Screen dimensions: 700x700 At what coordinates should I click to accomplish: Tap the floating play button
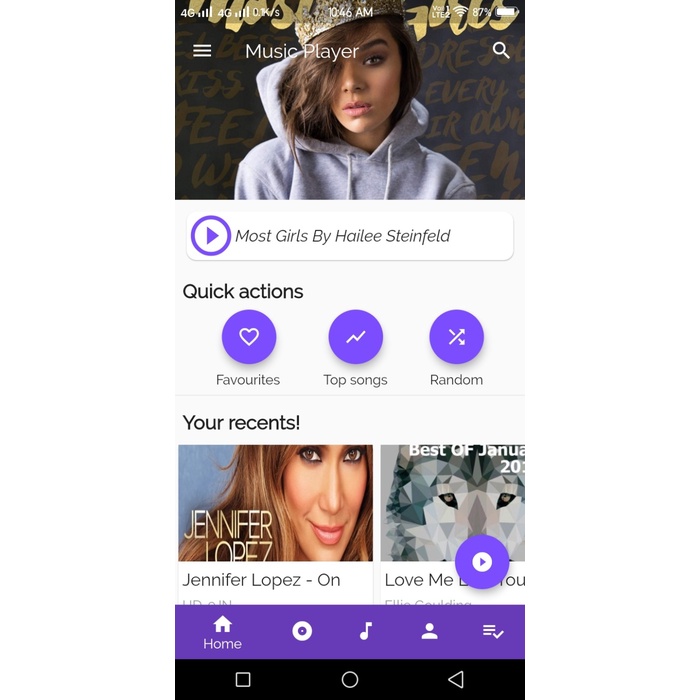coord(482,562)
